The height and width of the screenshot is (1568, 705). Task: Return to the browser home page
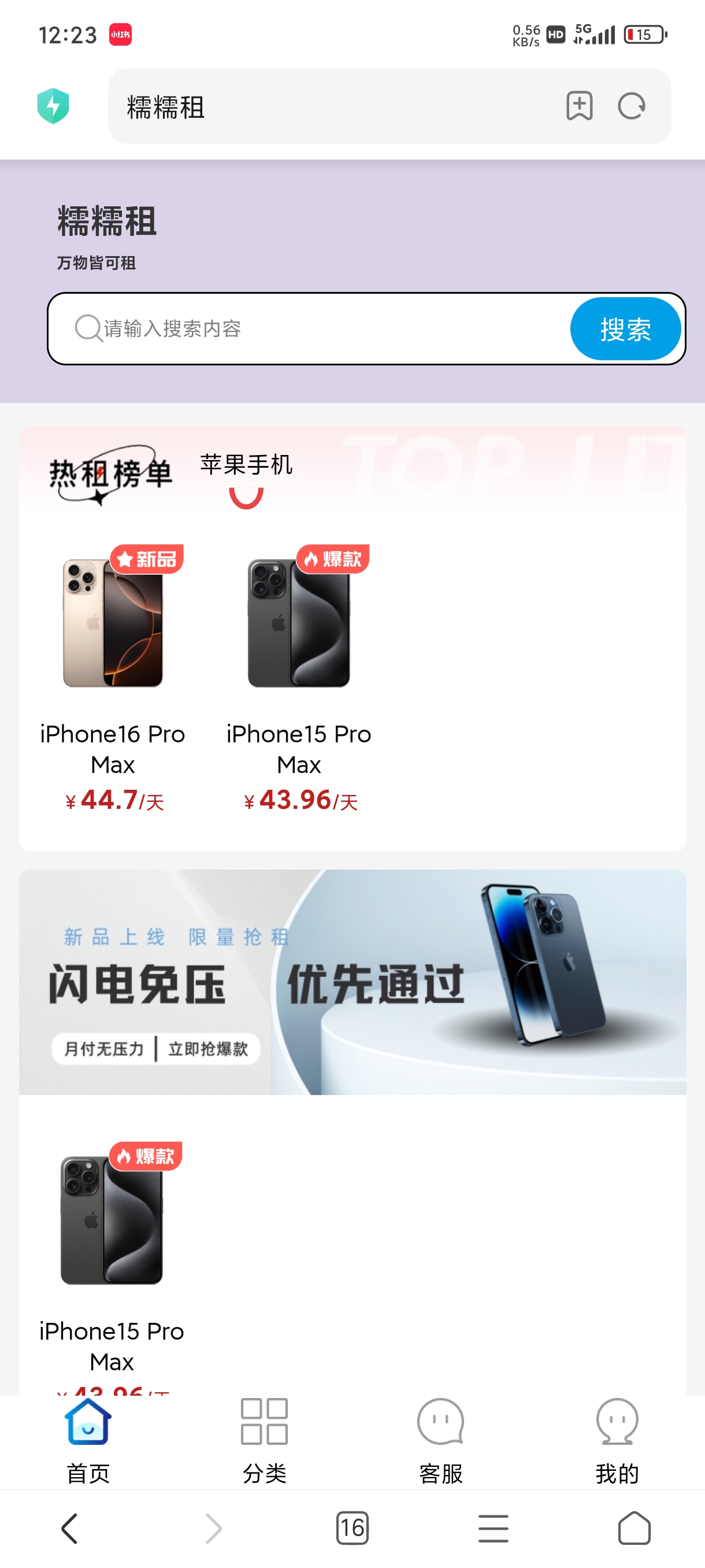[x=634, y=1528]
